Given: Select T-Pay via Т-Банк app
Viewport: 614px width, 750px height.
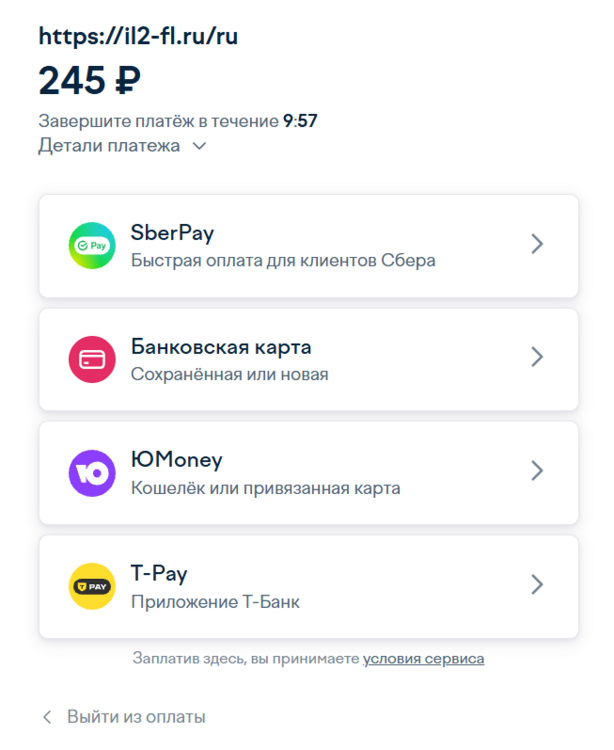Looking at the screenshot, I should coord(308,587).
